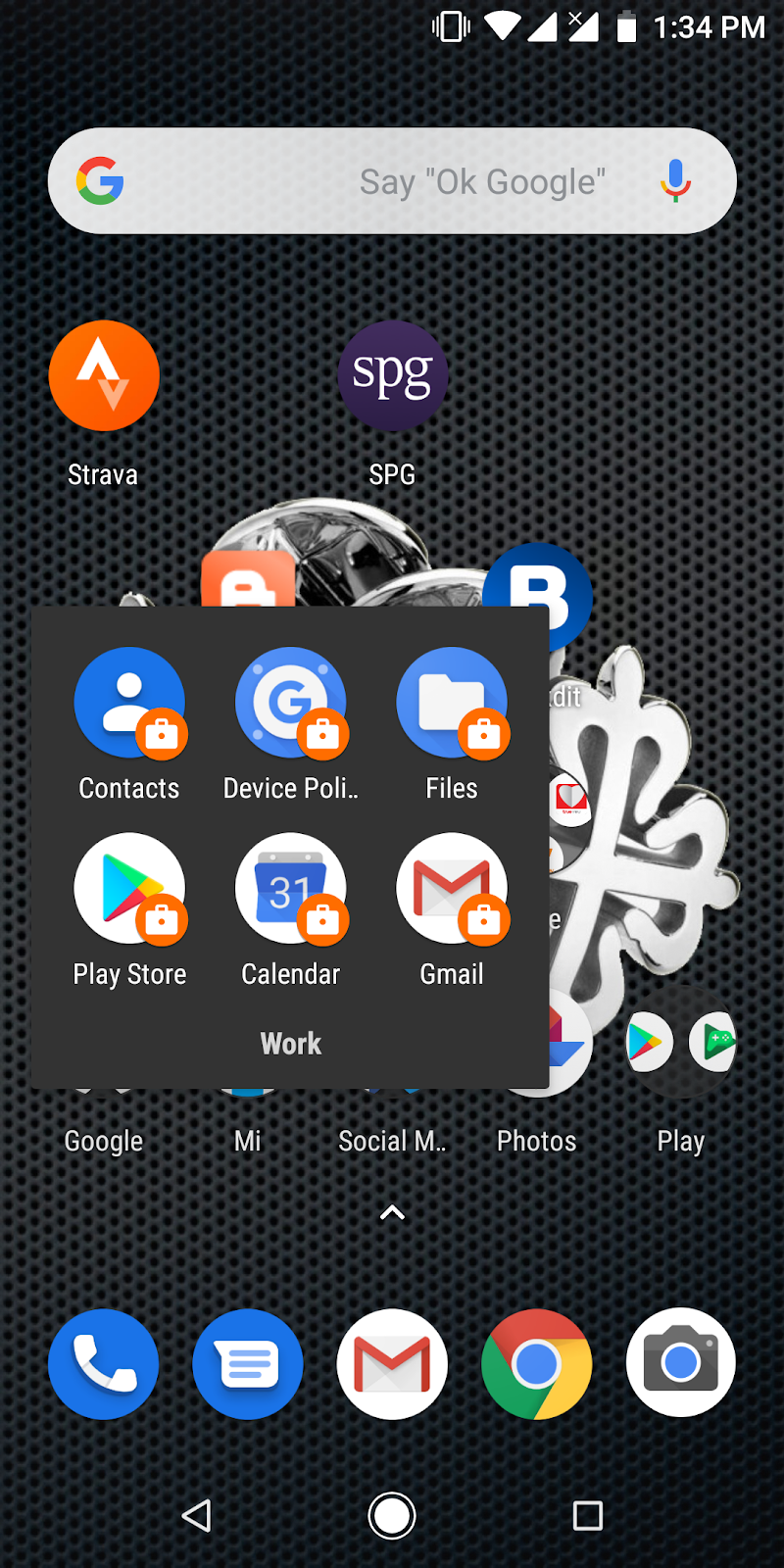Tap the home button
784x1568 pixels.
pyautogui.click(x=392, y=1516)
